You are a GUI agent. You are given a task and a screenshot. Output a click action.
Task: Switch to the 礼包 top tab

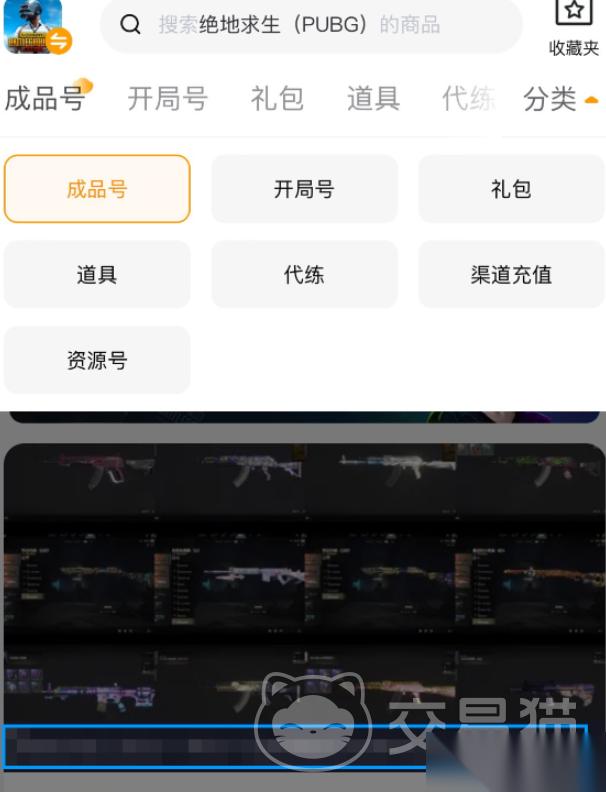277,99
